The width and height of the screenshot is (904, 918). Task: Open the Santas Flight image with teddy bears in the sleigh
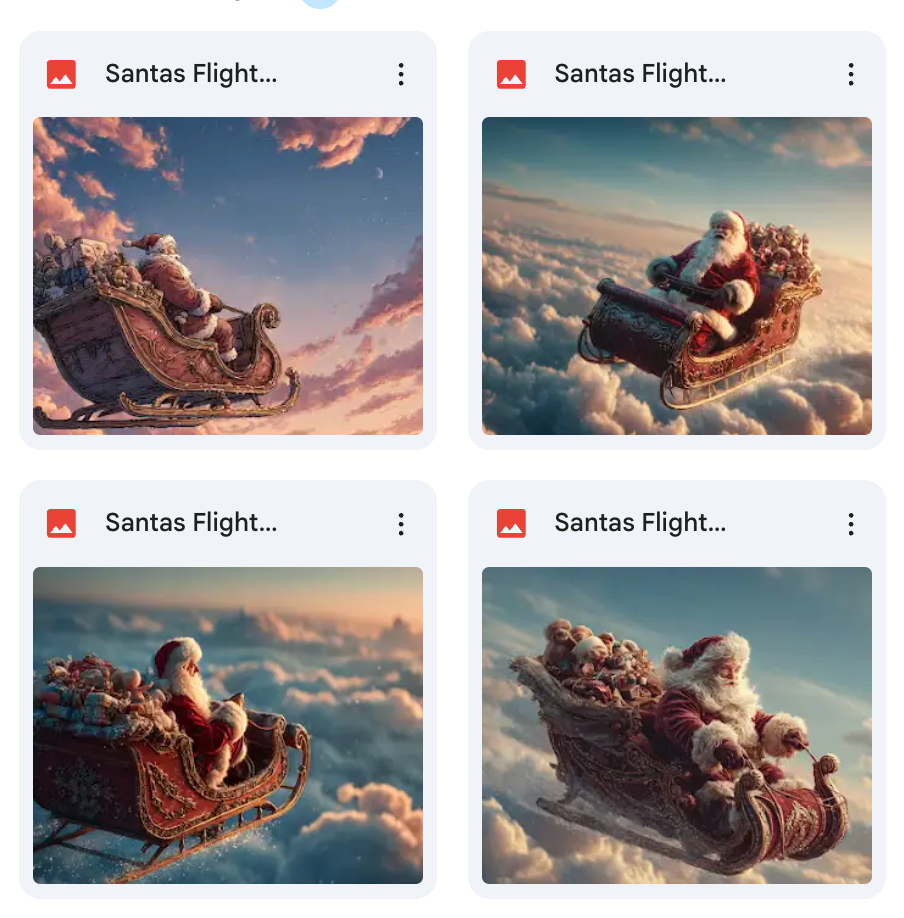pyautogui.click(x=676, y=725)
